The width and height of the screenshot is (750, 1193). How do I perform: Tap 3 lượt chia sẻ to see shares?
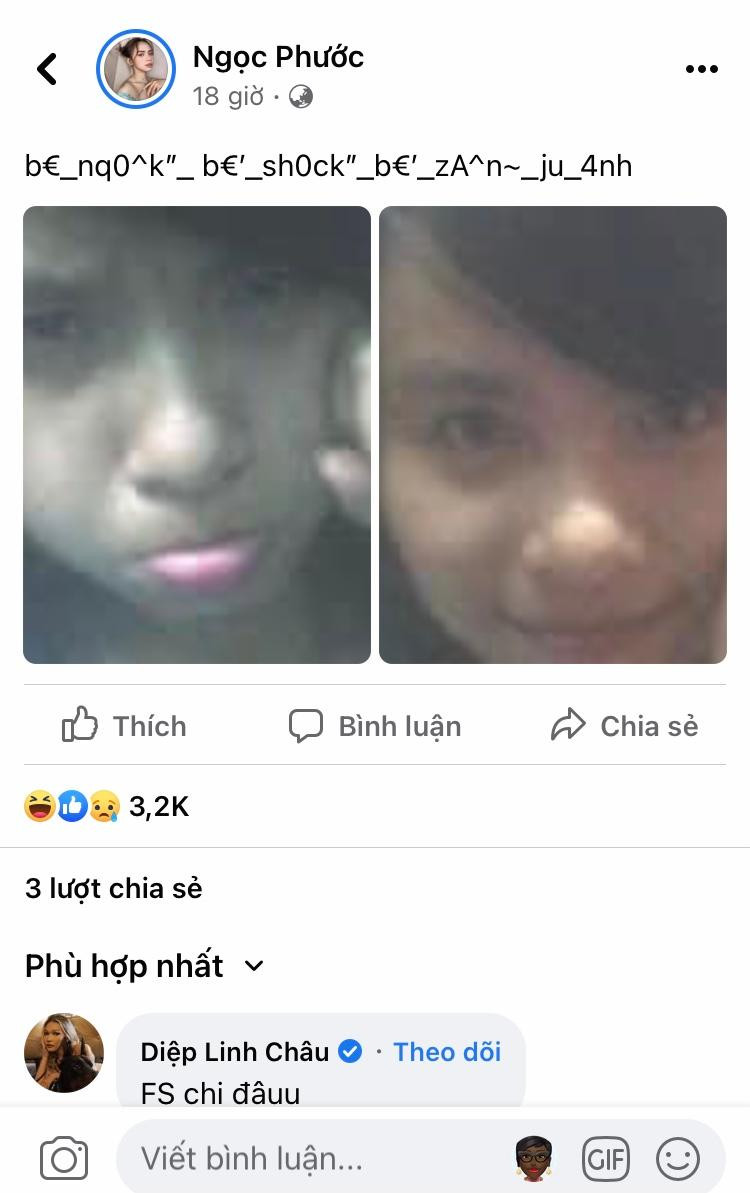point(112,888)
